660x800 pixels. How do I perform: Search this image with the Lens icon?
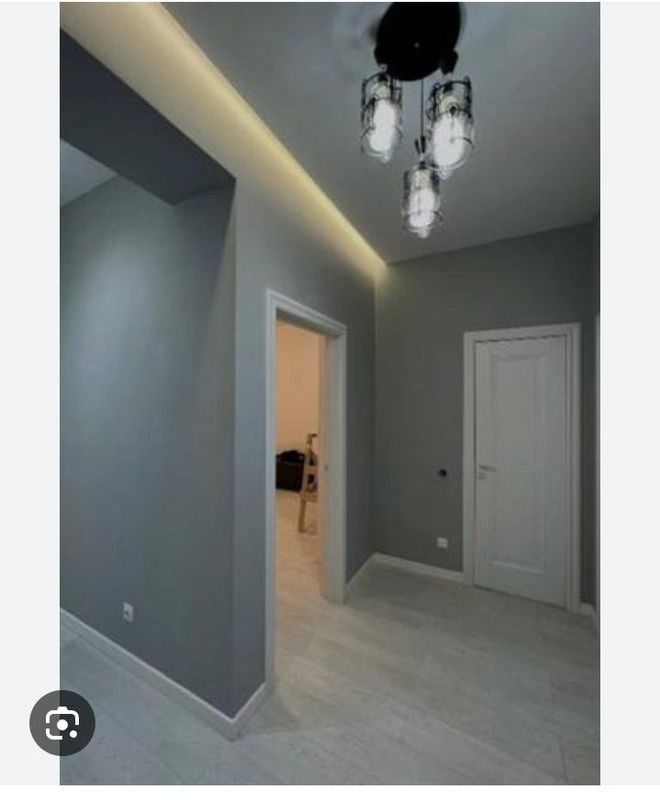pos(62,722)
